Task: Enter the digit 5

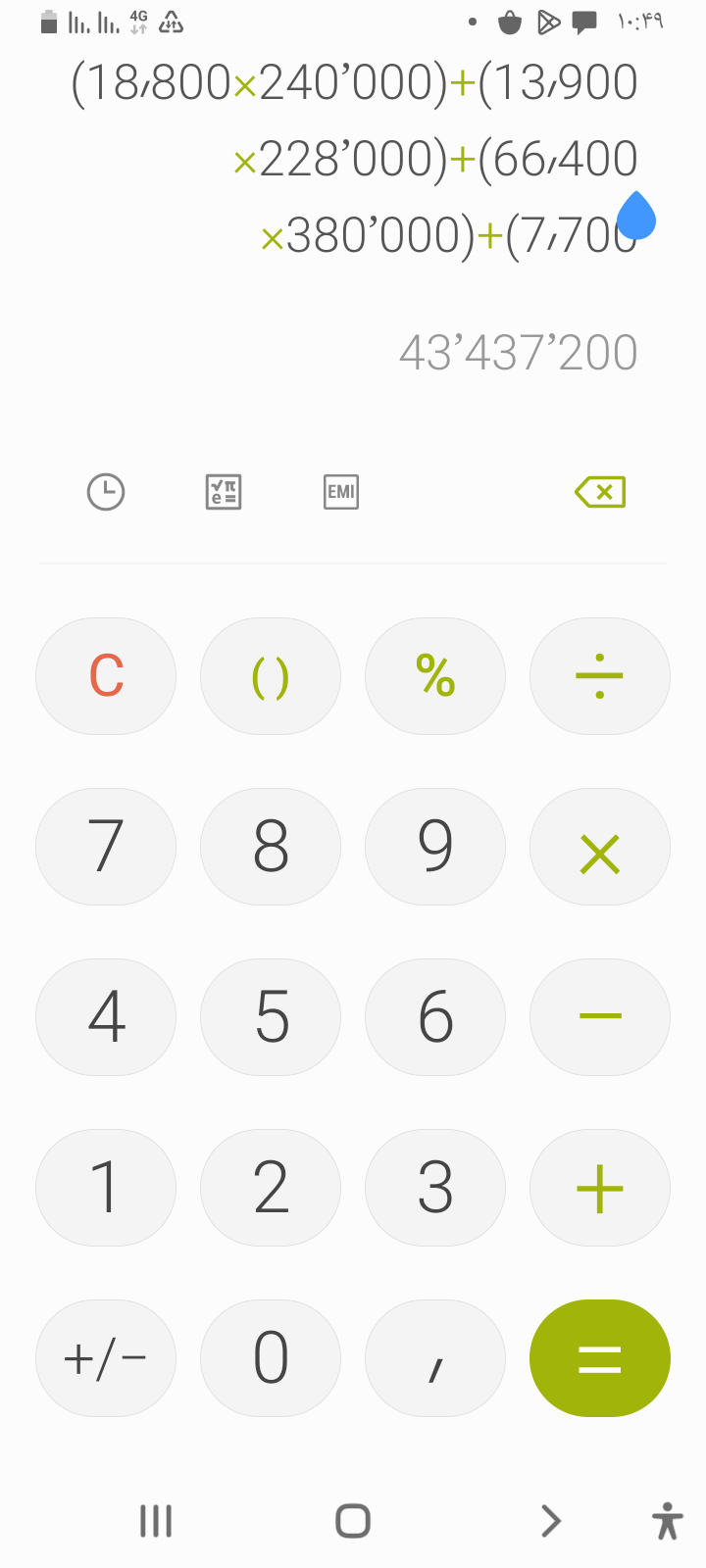Action: 271,1017
